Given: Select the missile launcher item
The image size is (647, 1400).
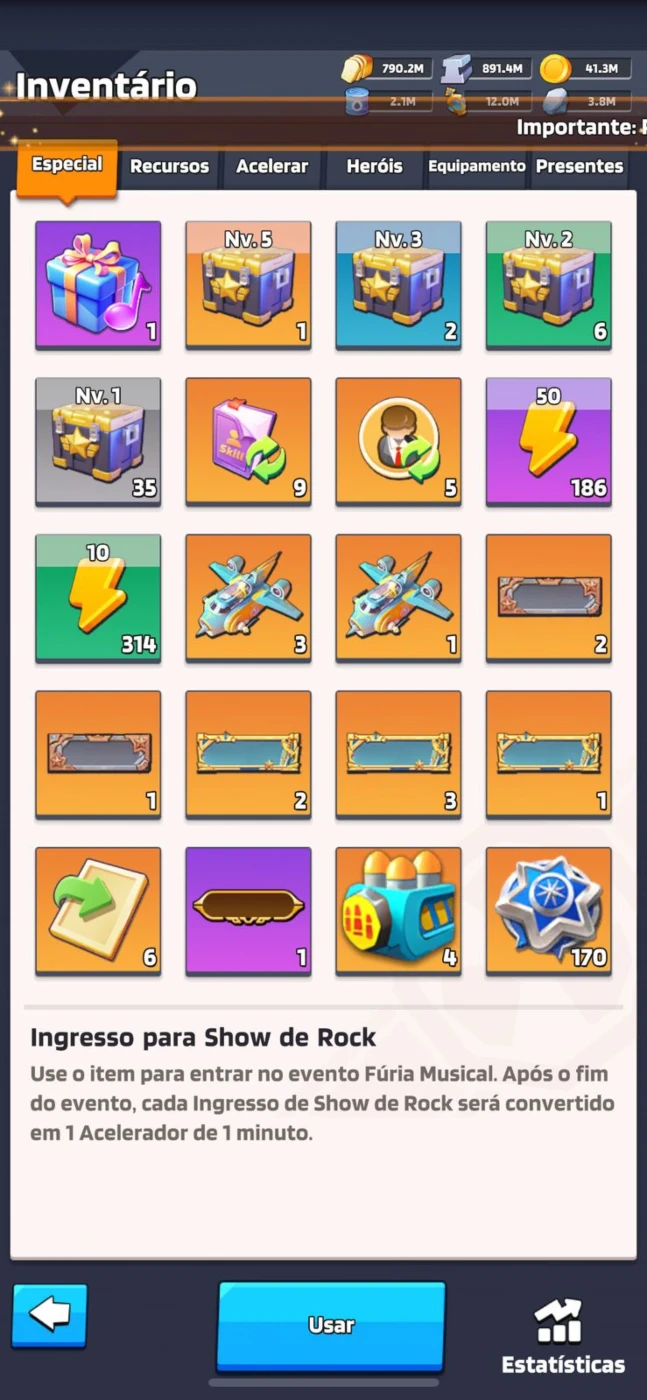Looking at the screenshot, I should click(x=398, y=911).
